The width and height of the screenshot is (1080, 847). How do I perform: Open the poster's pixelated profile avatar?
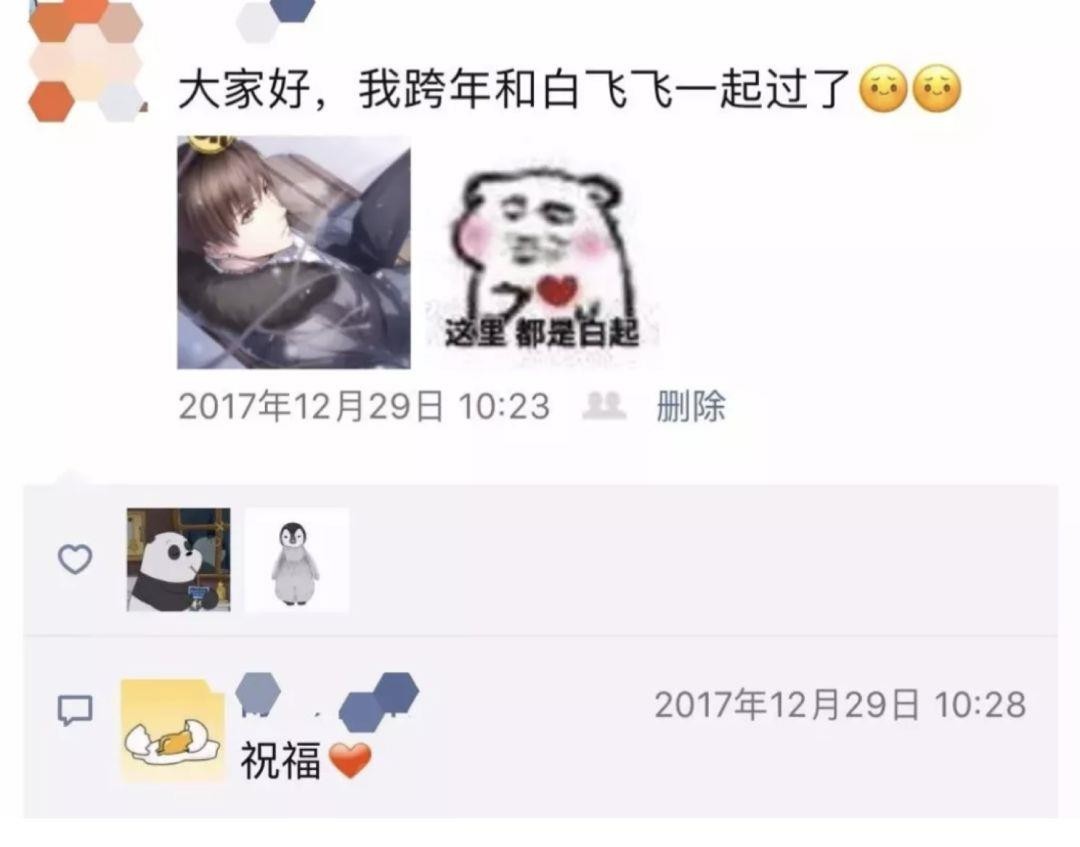click(85, 60)
